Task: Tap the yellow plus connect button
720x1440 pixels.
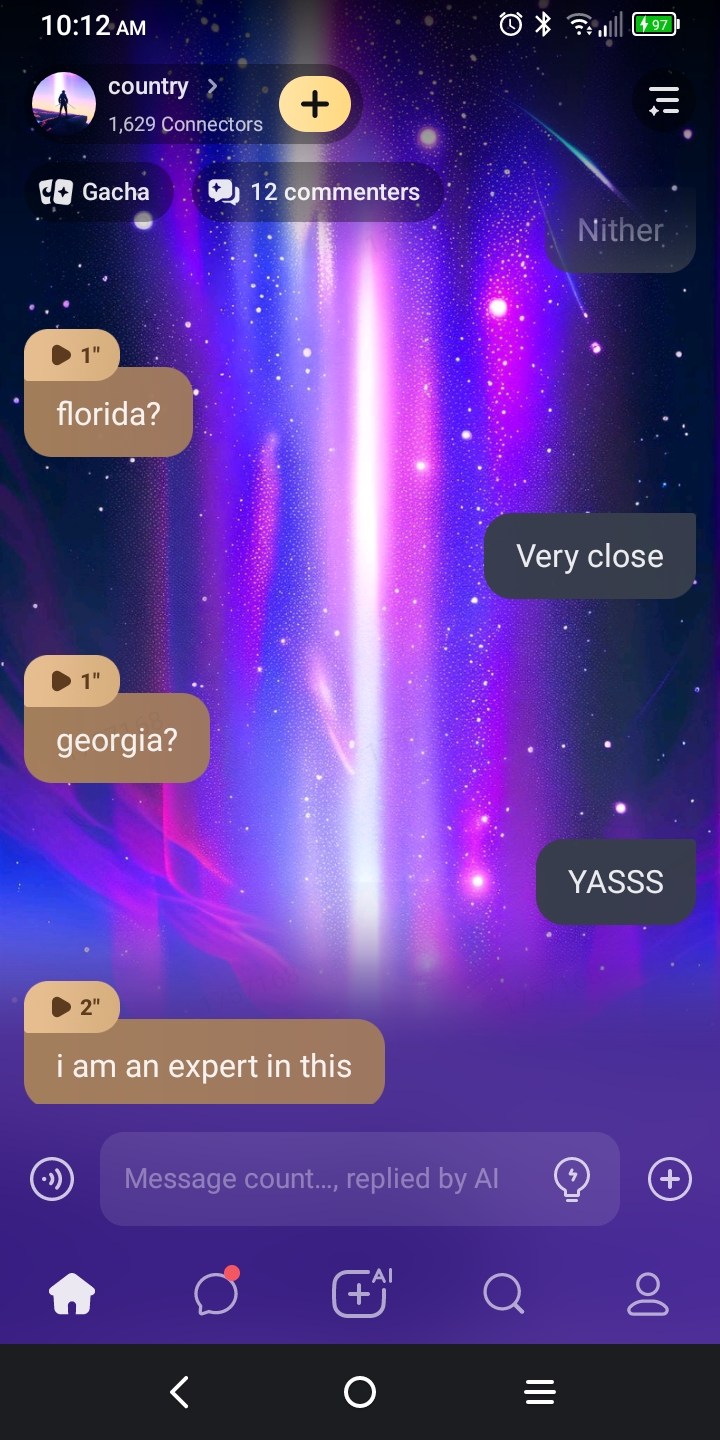Action: point(315,104)
